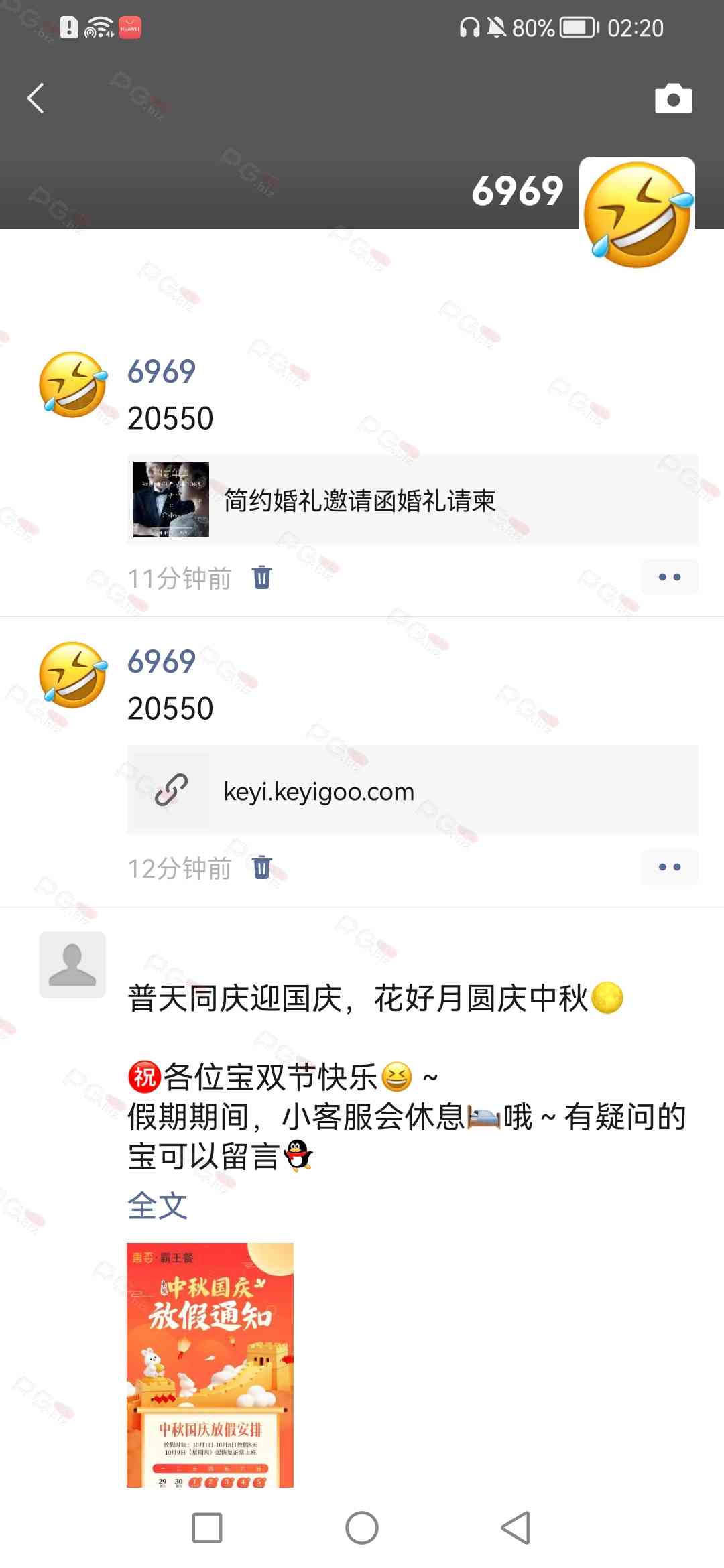Open like/comment menu on the 12分钟前 post
724x1568 pixels.
669,867
